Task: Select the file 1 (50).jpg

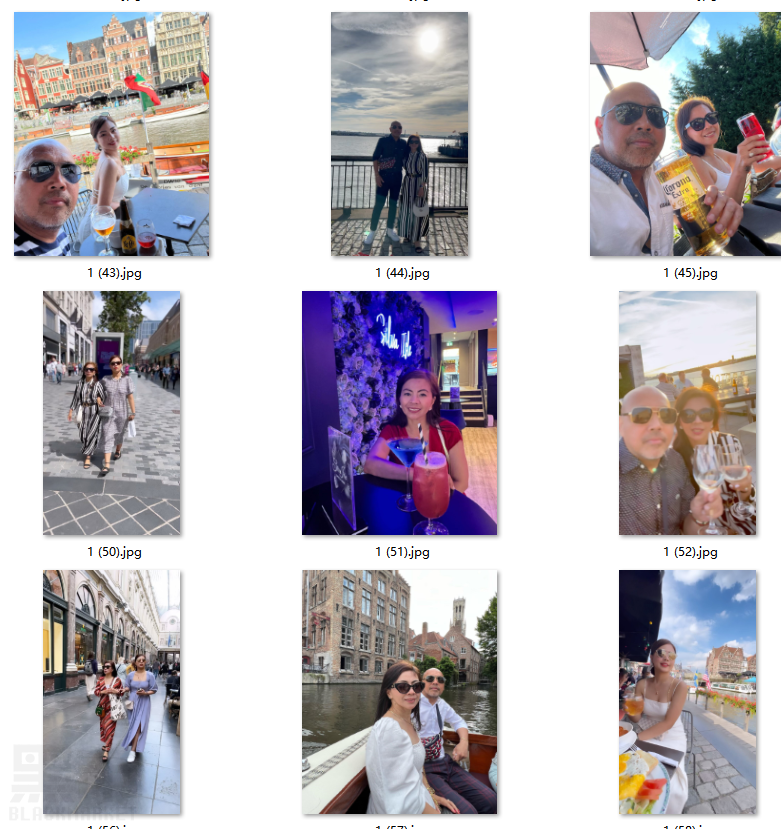Action: pyautogui.click(x=112, y=413)
